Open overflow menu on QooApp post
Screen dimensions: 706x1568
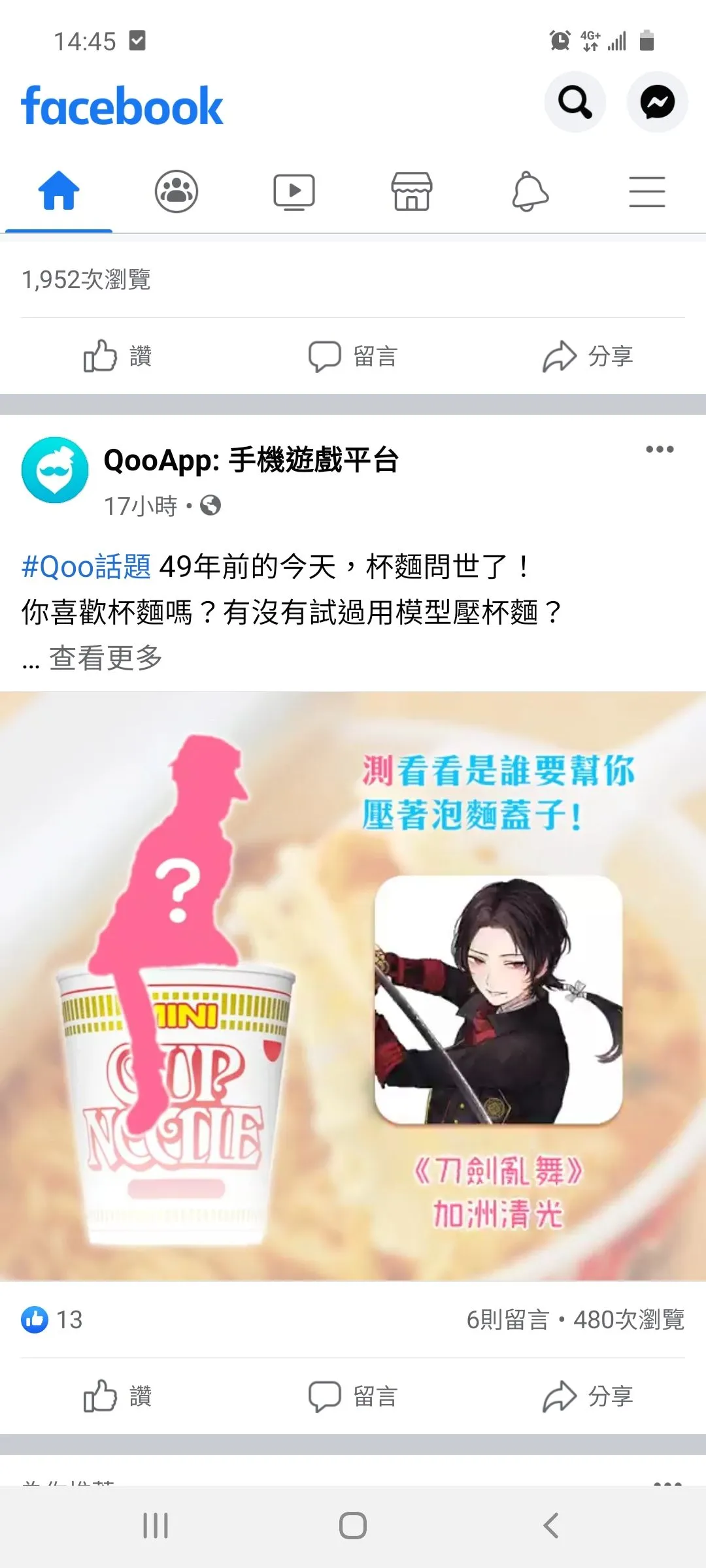pos(659,449)
